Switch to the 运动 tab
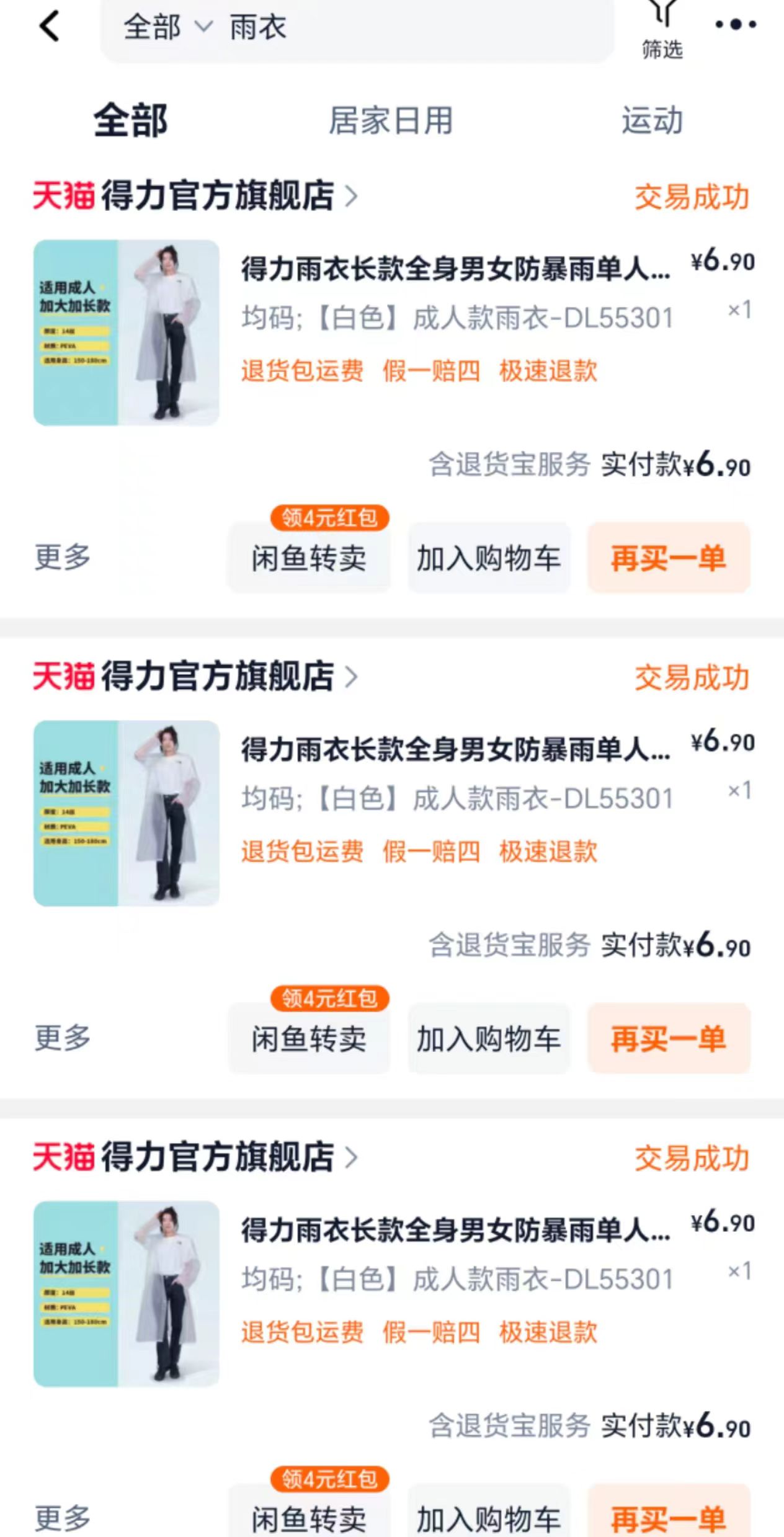Screen dimensions: 784x1537 (x=651, y=122)
